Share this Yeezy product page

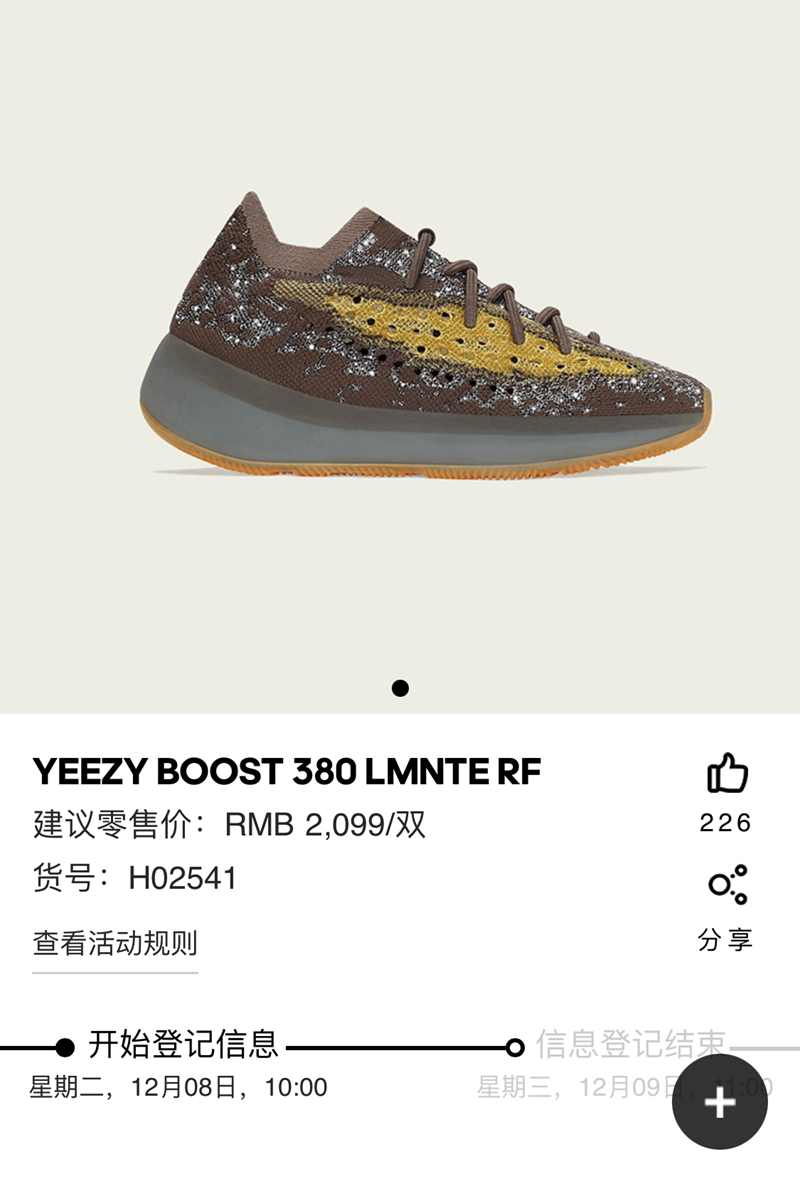point(727,885)
